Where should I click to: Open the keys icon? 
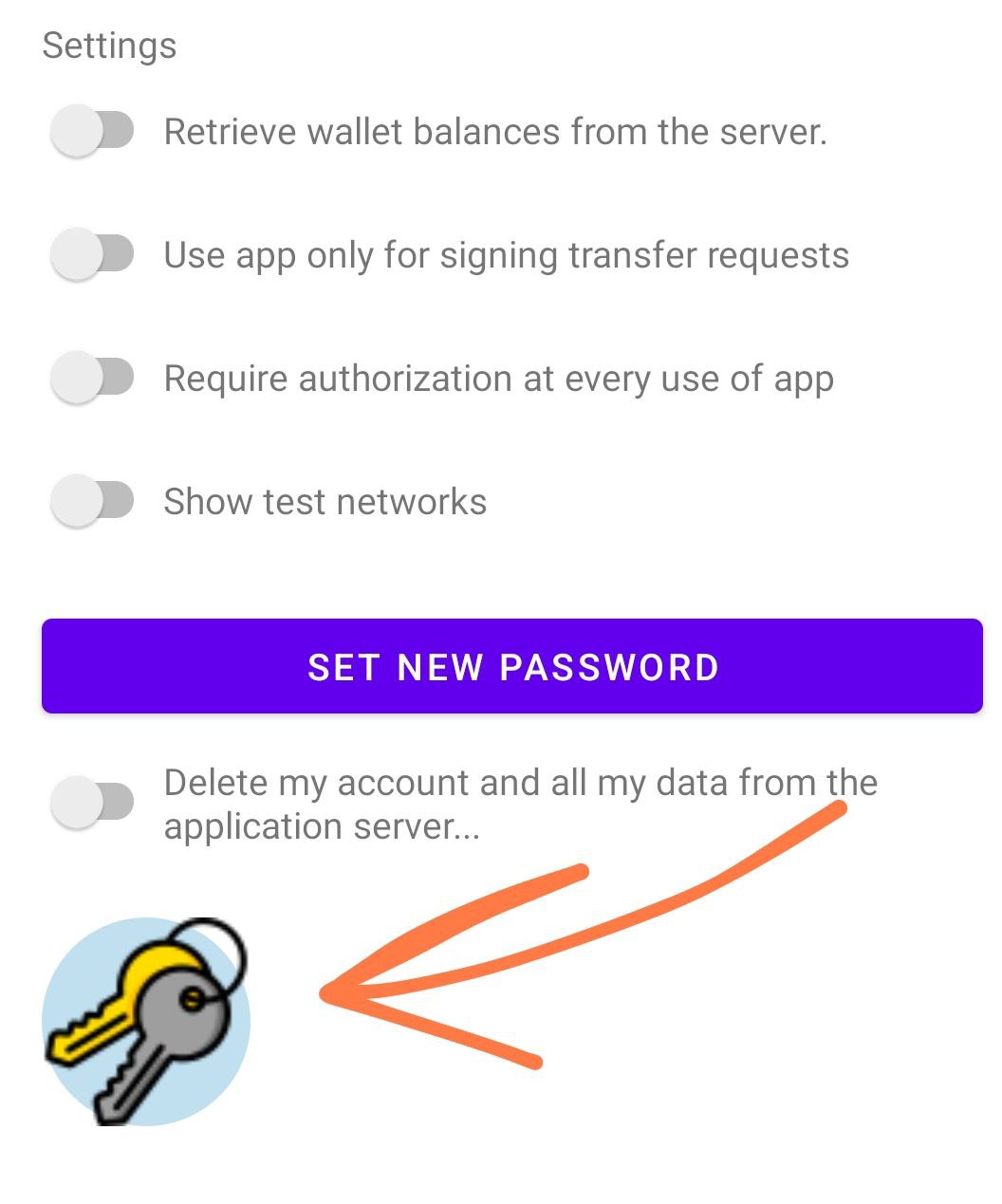146,1021
